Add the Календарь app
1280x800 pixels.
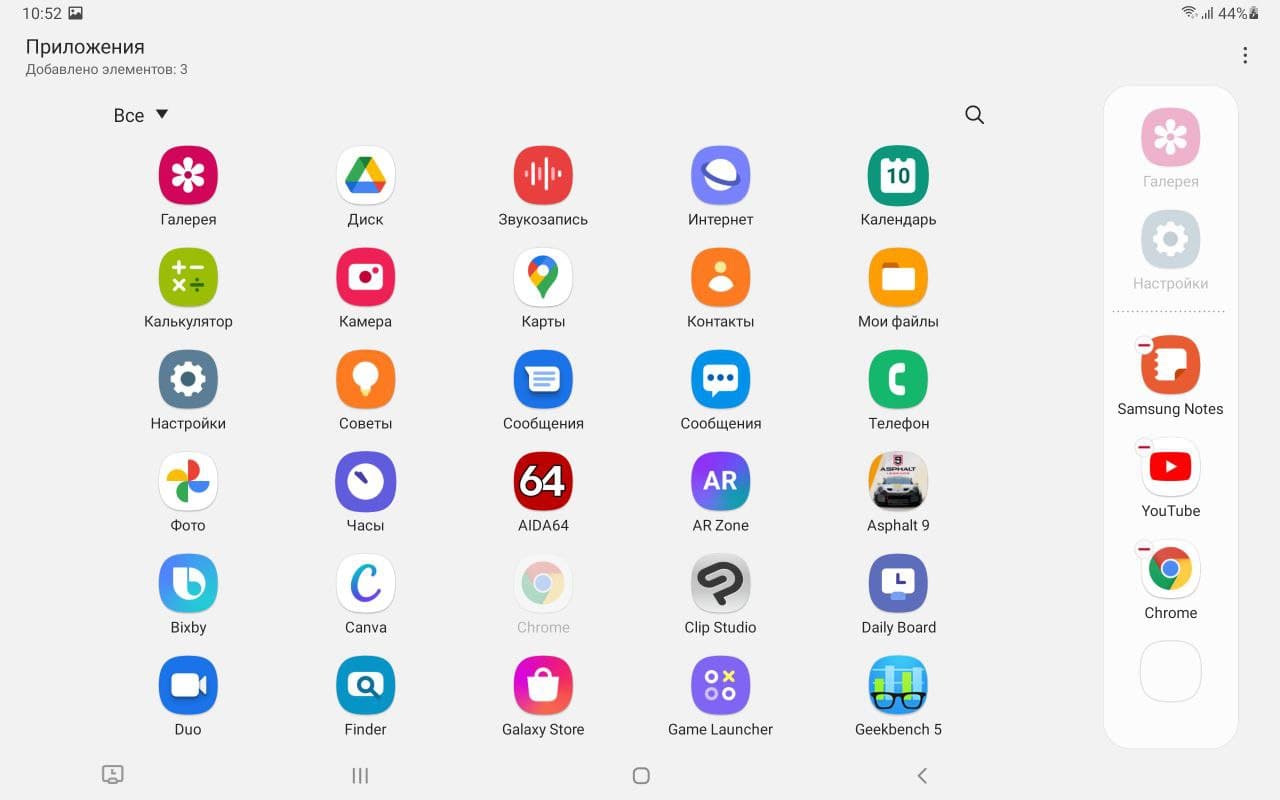click(x=898, y=176)
